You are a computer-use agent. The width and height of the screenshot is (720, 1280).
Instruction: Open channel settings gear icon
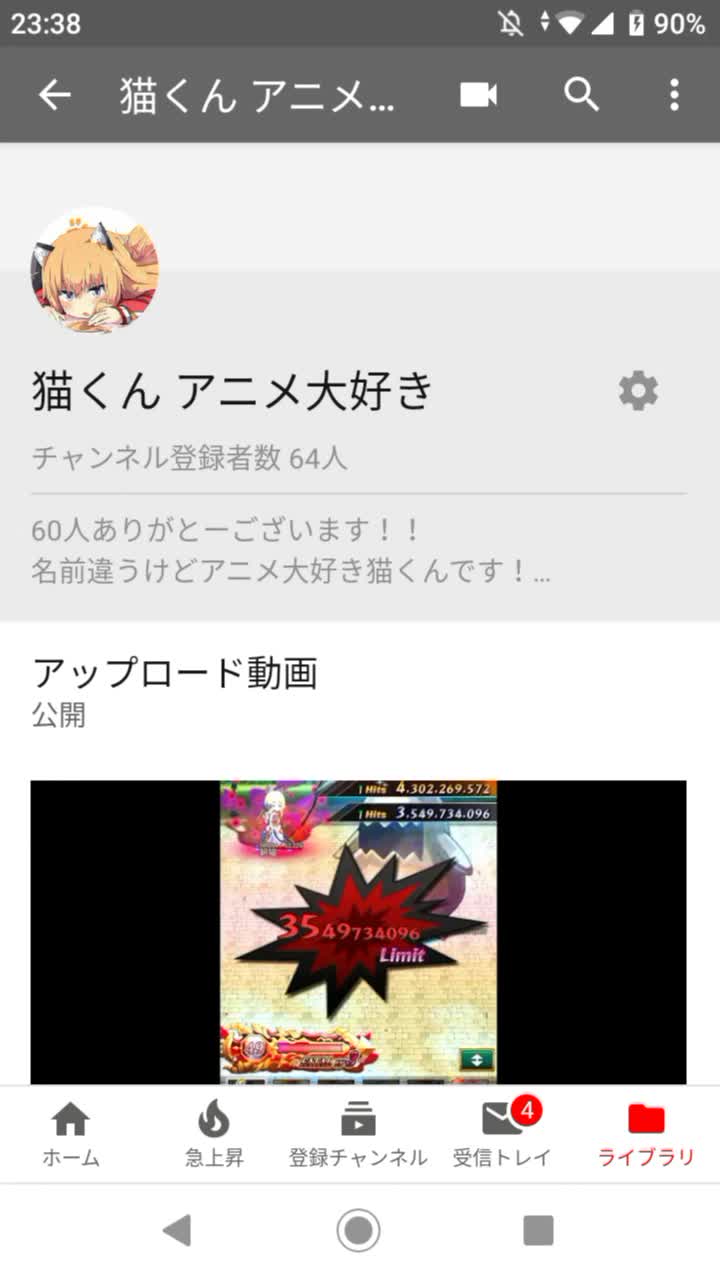(638, 391)
